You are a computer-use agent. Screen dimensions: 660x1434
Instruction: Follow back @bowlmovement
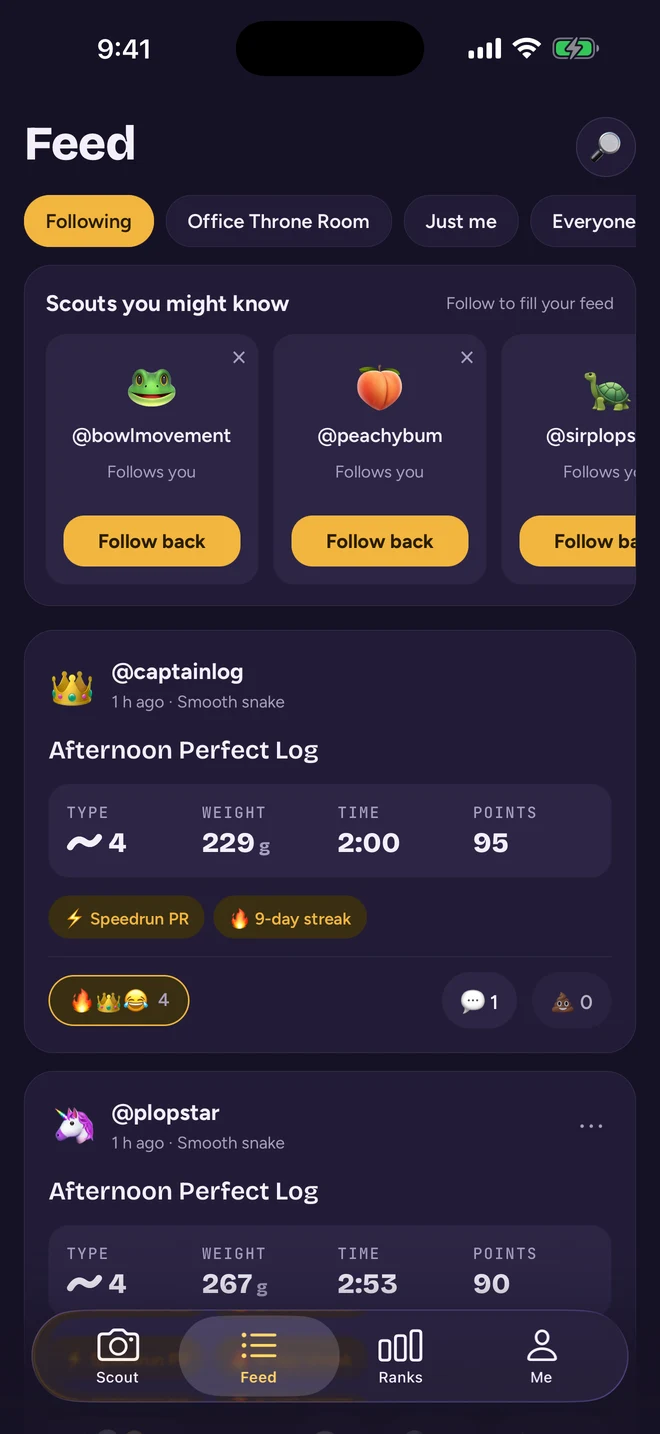point(152,541)
